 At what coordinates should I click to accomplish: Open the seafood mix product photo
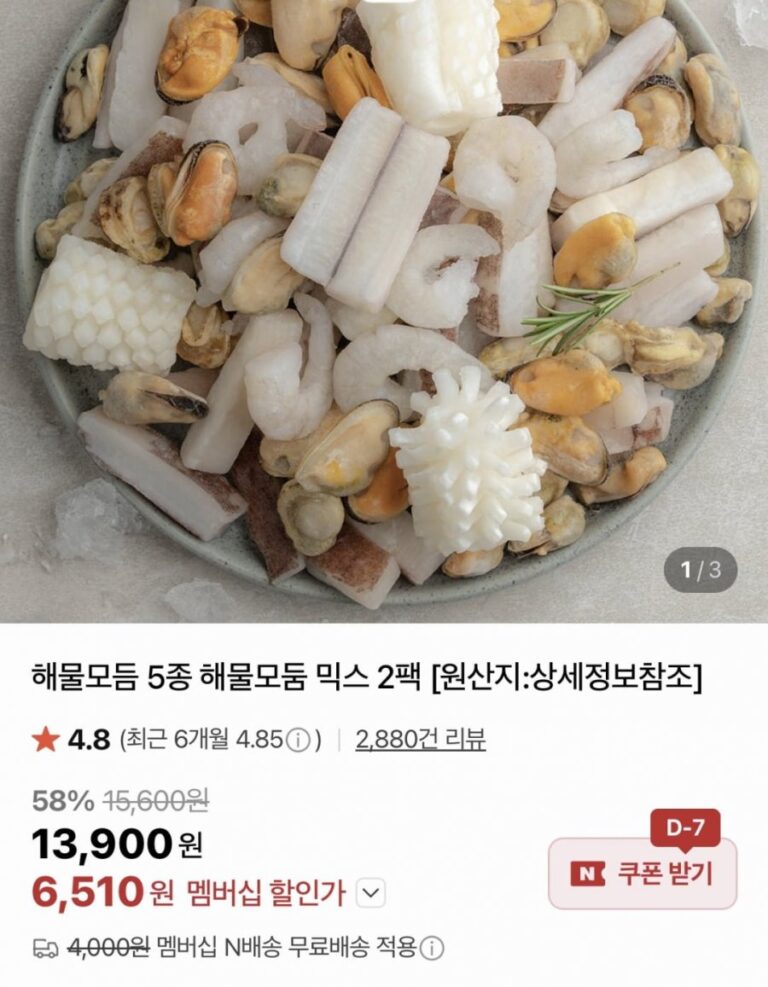[384, 300]
